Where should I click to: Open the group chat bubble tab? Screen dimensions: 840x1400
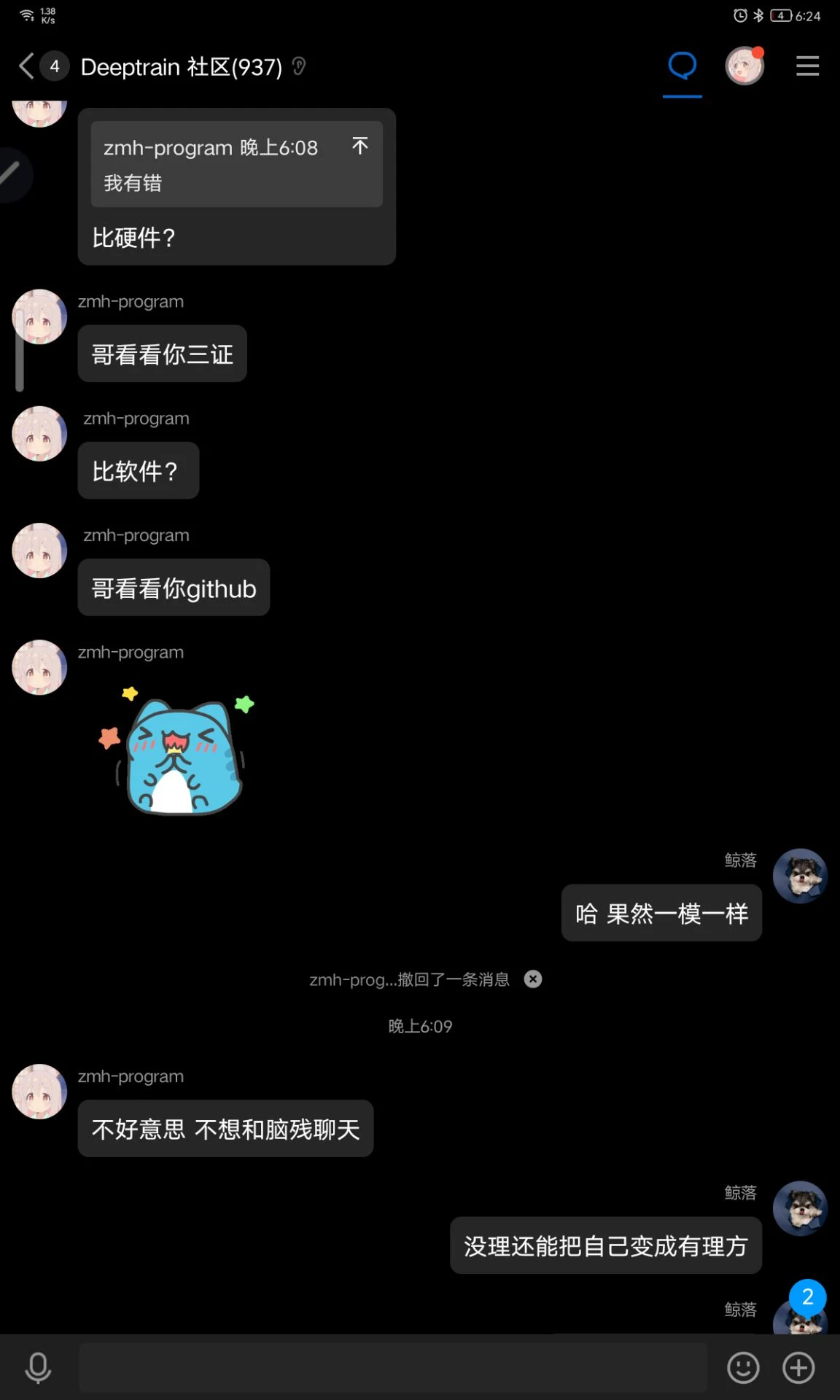click(x=682, y=66)
